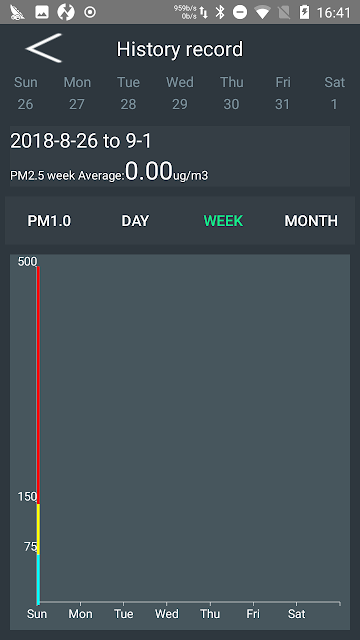The width and height of the screenshot is (360, 640).
Task: Choose Friday 31 in the date strip
Action: 282,93
